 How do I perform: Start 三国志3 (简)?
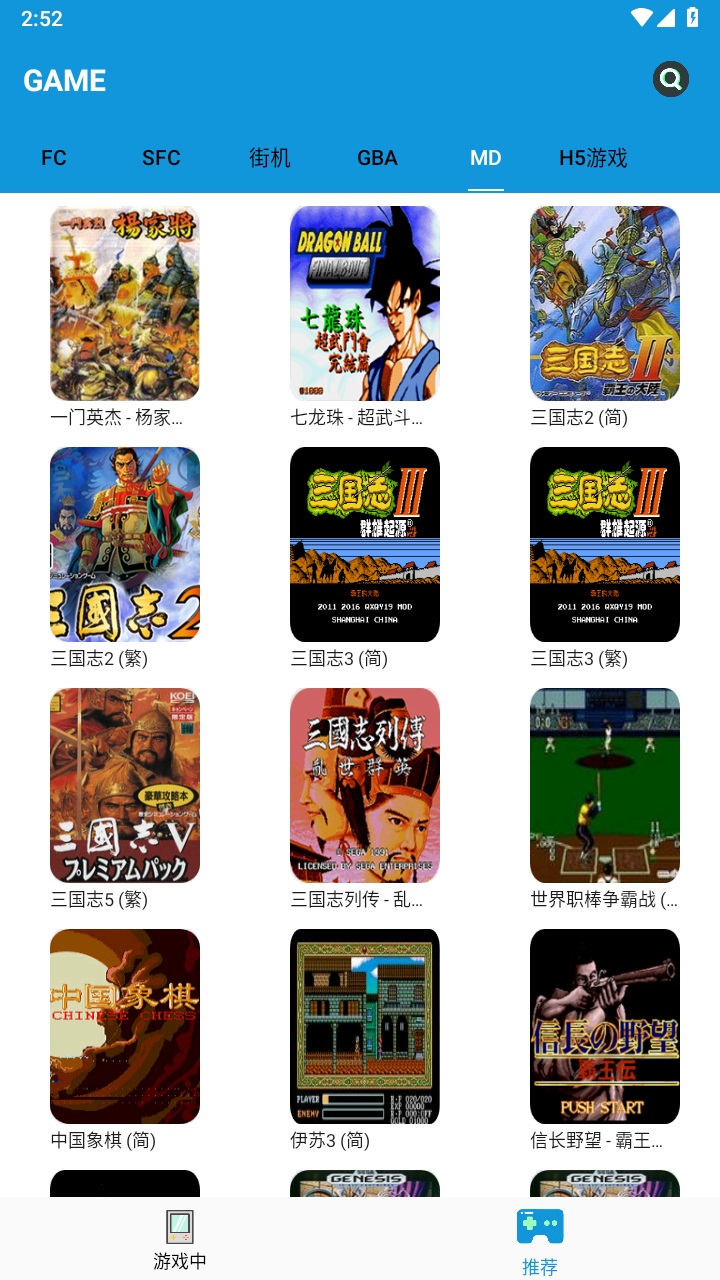[x=364, y=543]
